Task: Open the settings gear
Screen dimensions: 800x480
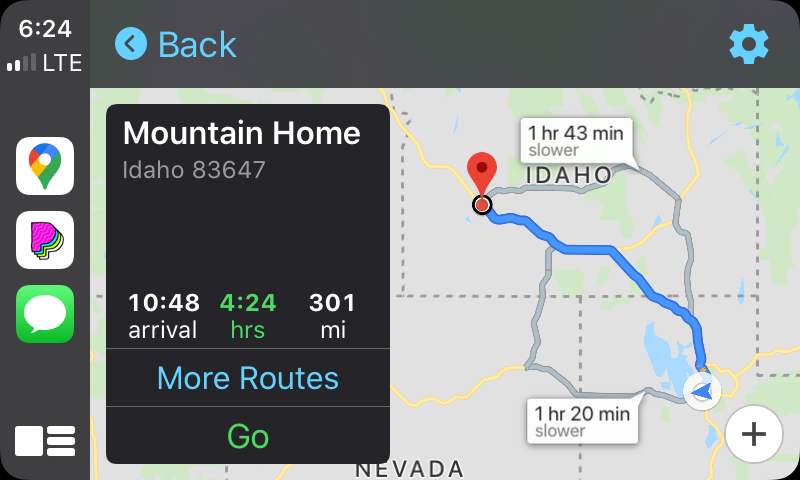Action: 748,44
